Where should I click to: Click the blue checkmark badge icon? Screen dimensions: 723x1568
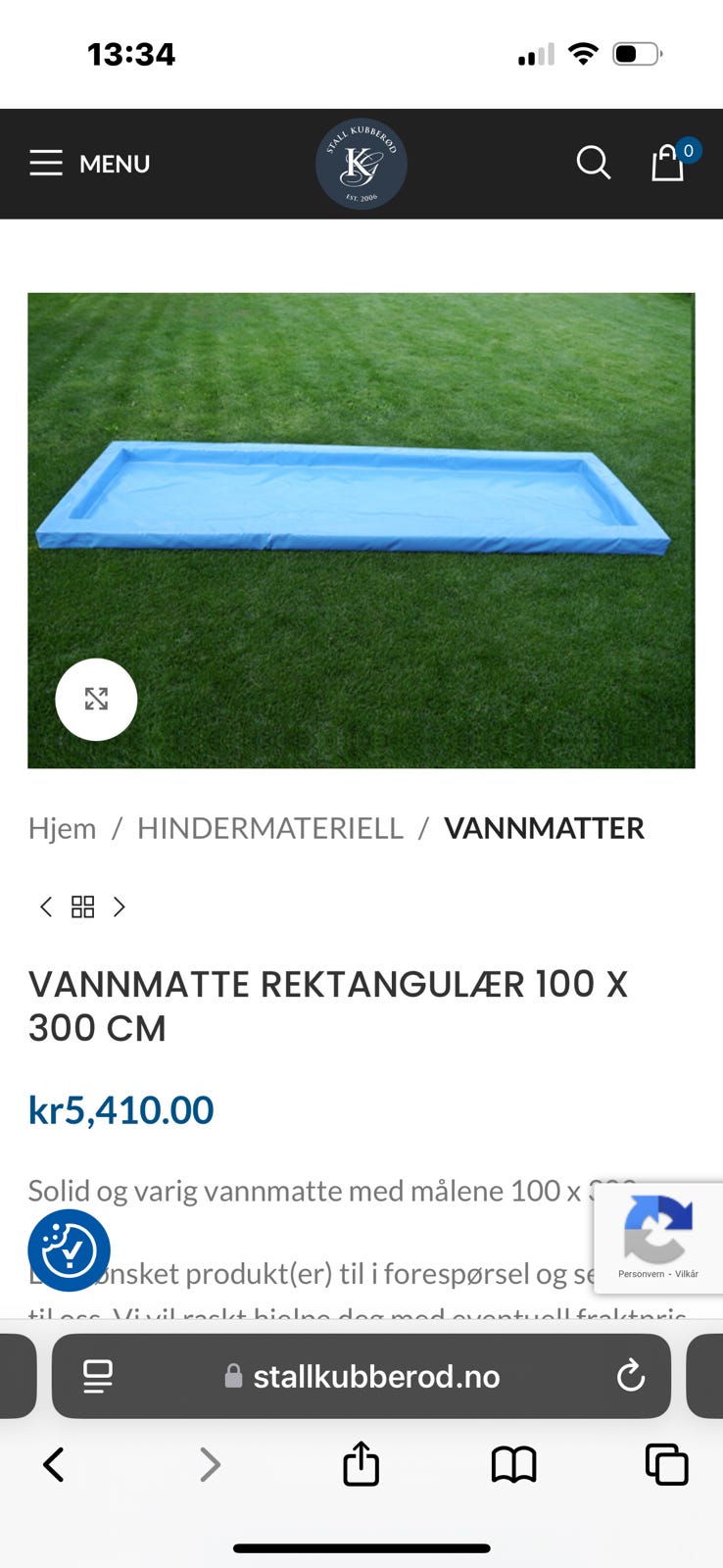click(x=69, y=1250)
